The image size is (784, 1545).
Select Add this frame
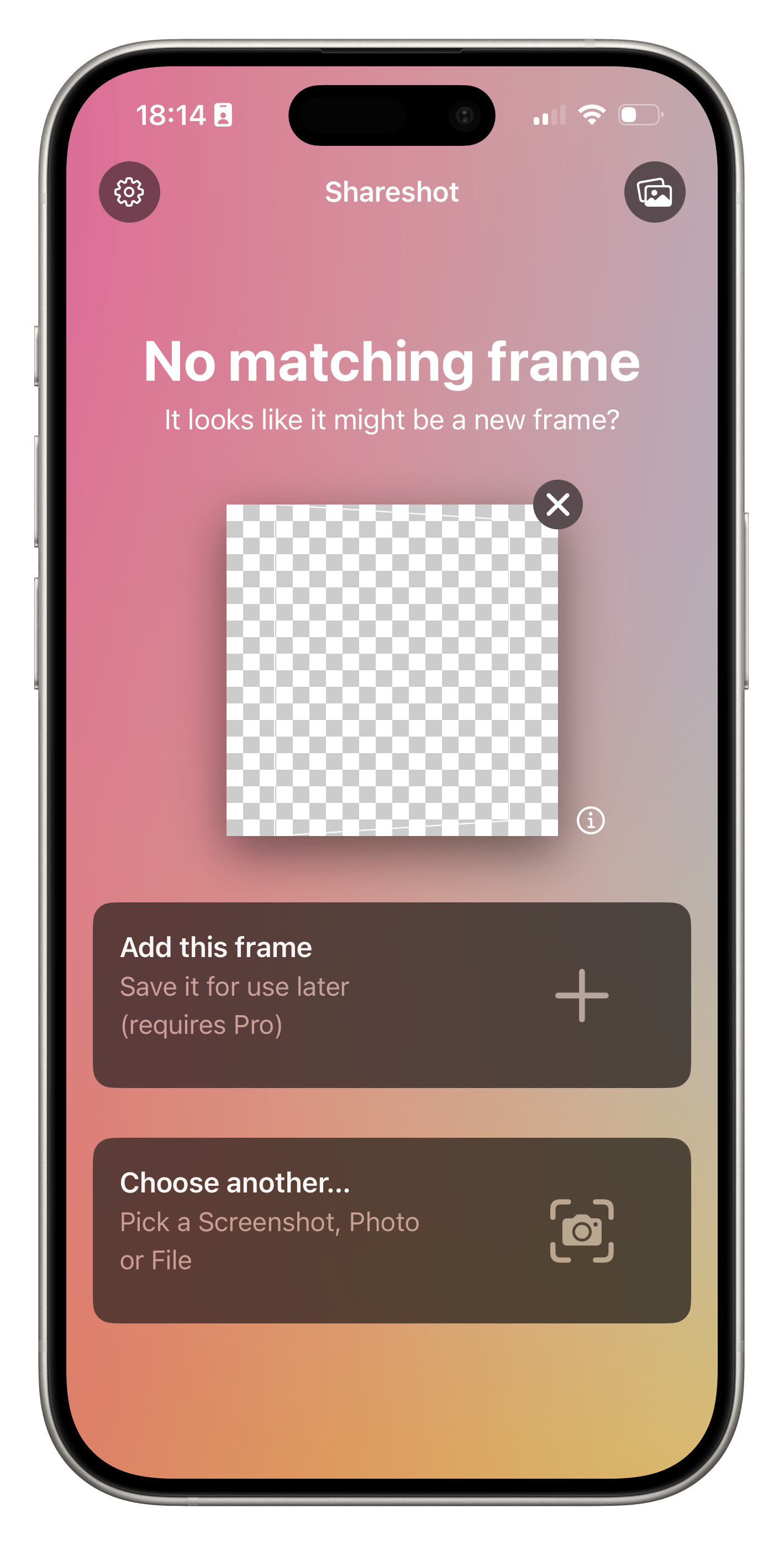click(x=392, y=995)
